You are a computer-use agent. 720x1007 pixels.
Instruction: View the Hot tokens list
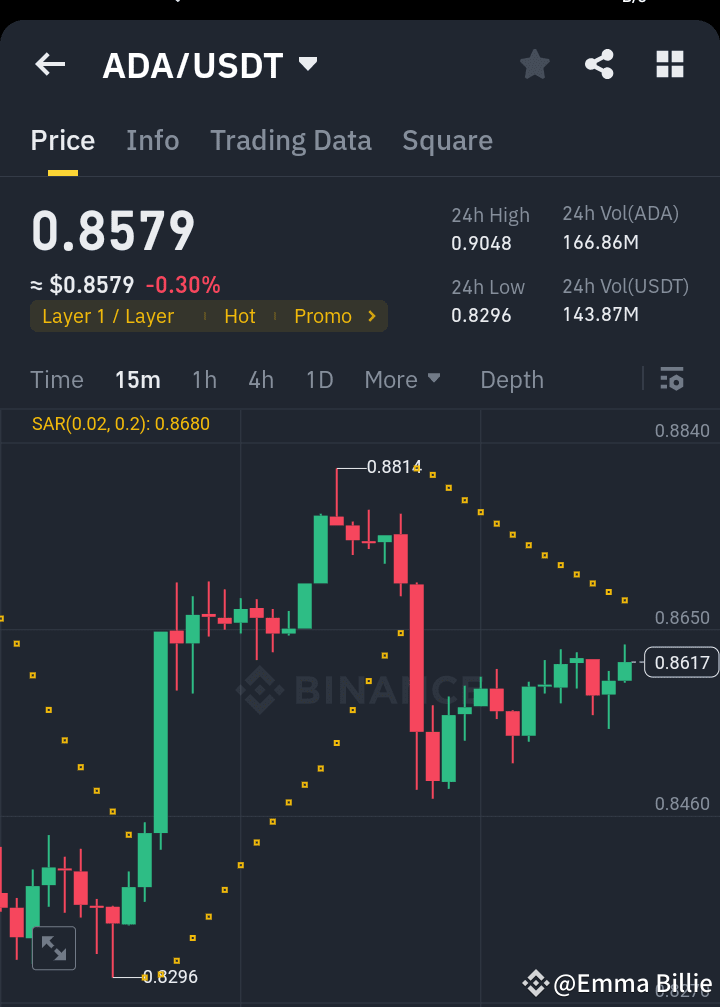239,316
